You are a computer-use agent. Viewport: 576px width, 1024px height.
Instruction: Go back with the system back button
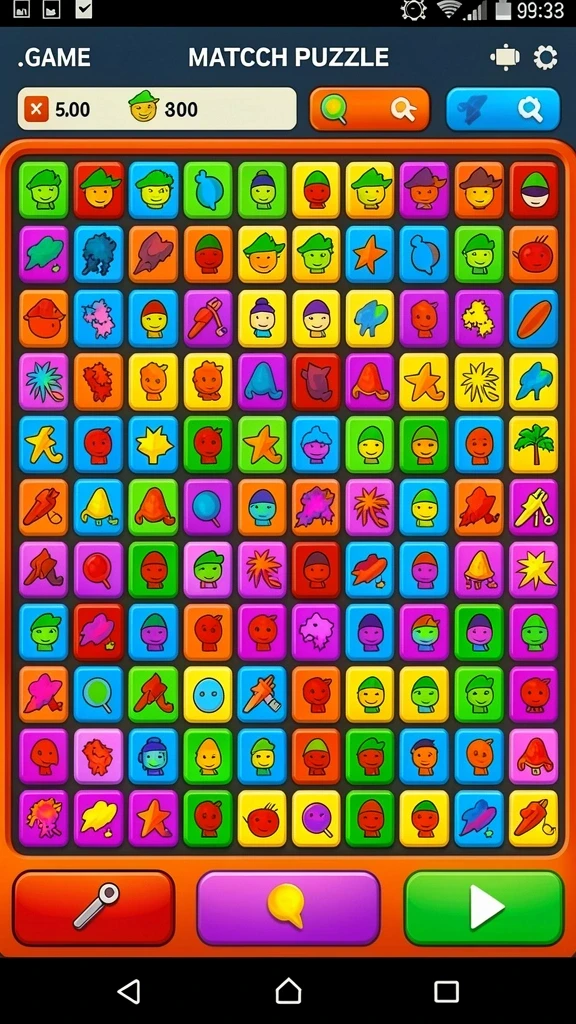click(x=129, y=991)
